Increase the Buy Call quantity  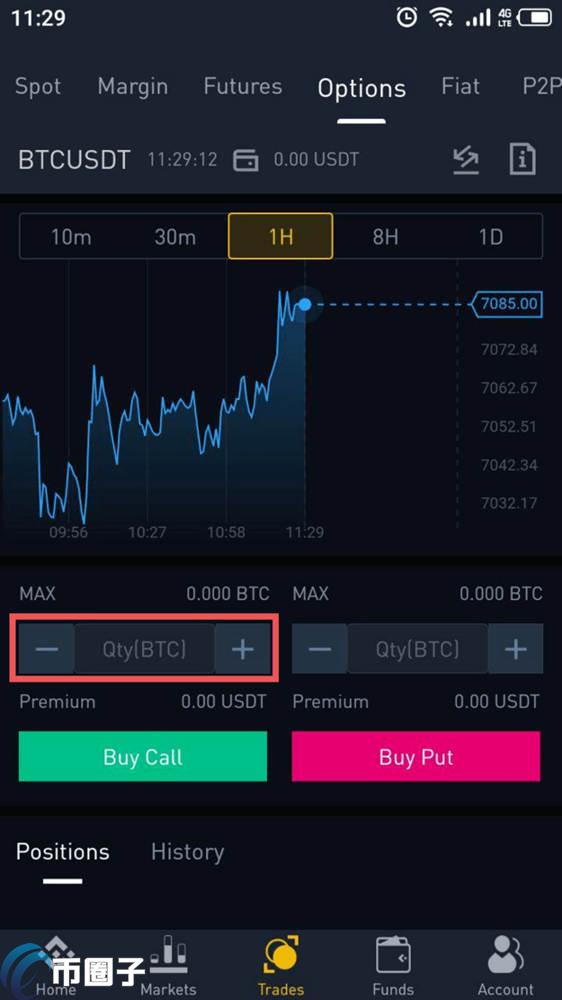242,649
